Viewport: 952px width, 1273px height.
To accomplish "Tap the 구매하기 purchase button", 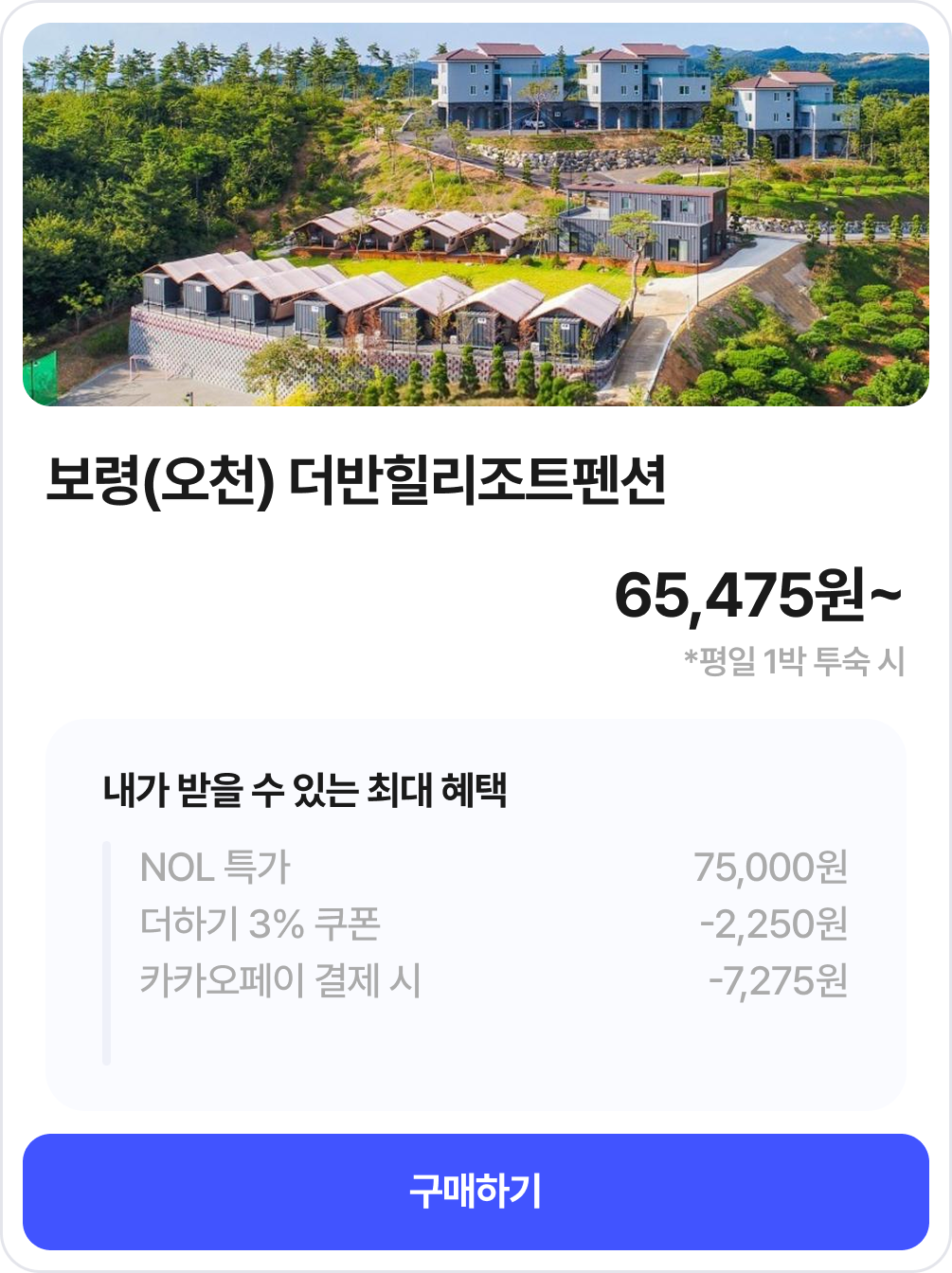I will pos(476,1192).
